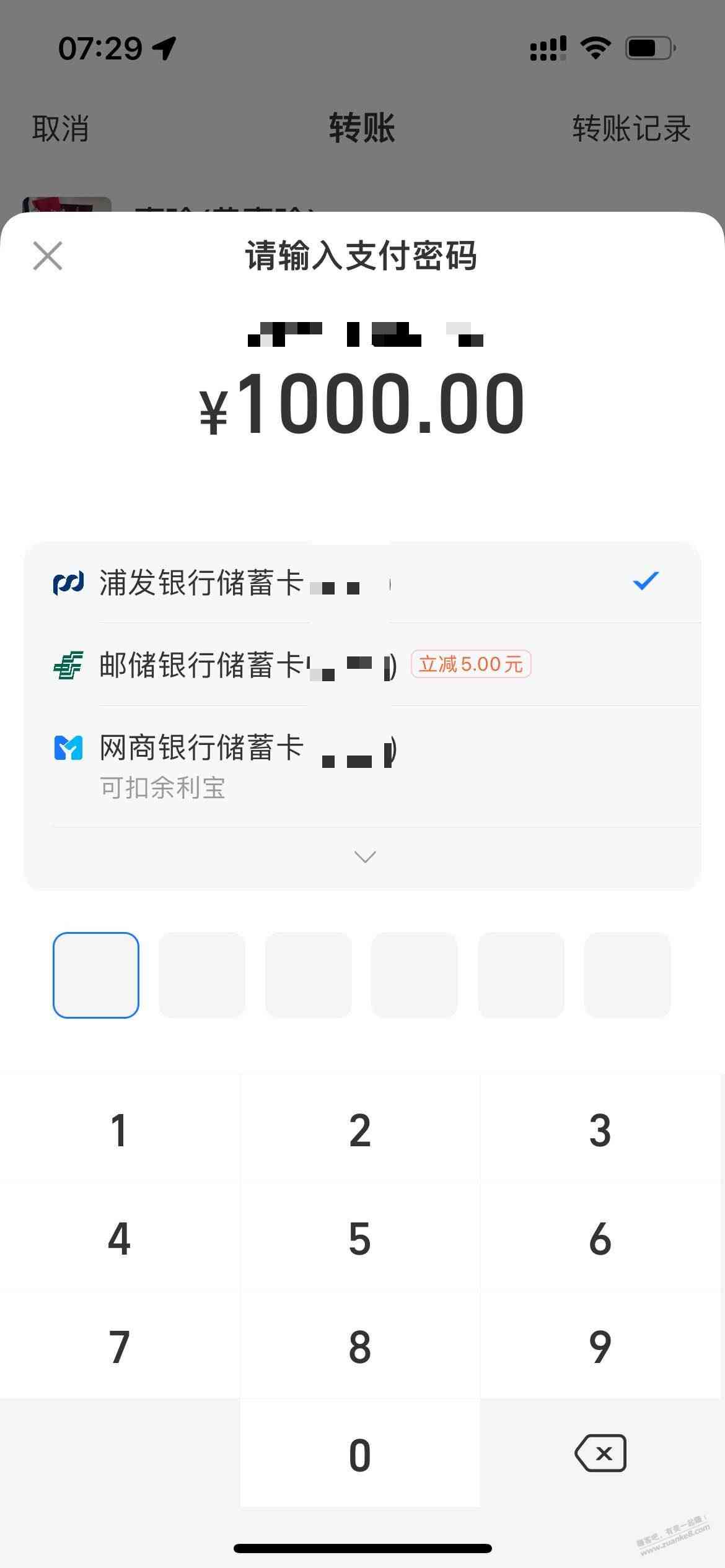Tap digit 9 on the keypad
Image resolution: width=725 pixels, height=1568 pixels.
point(600,1346)
